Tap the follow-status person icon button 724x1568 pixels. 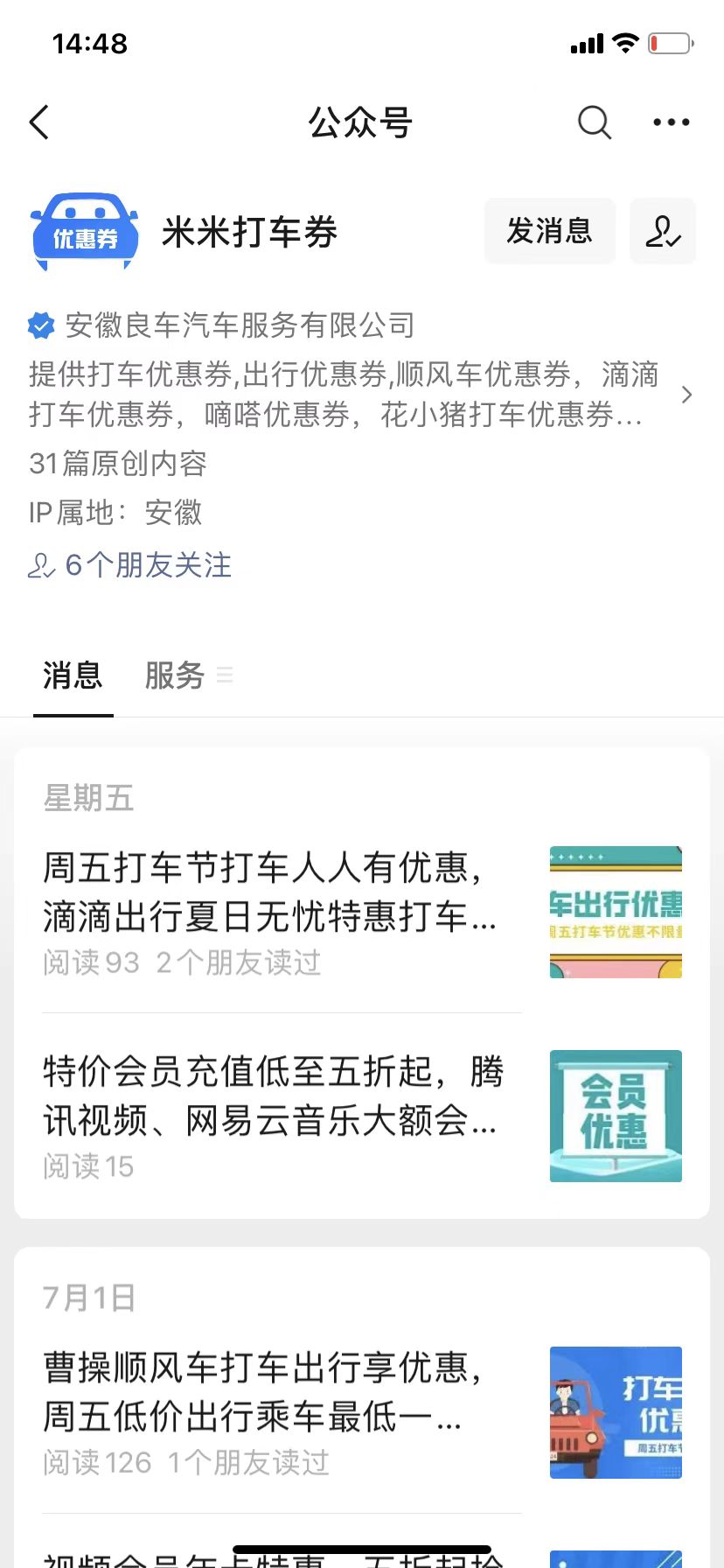[x=662, y=231]
